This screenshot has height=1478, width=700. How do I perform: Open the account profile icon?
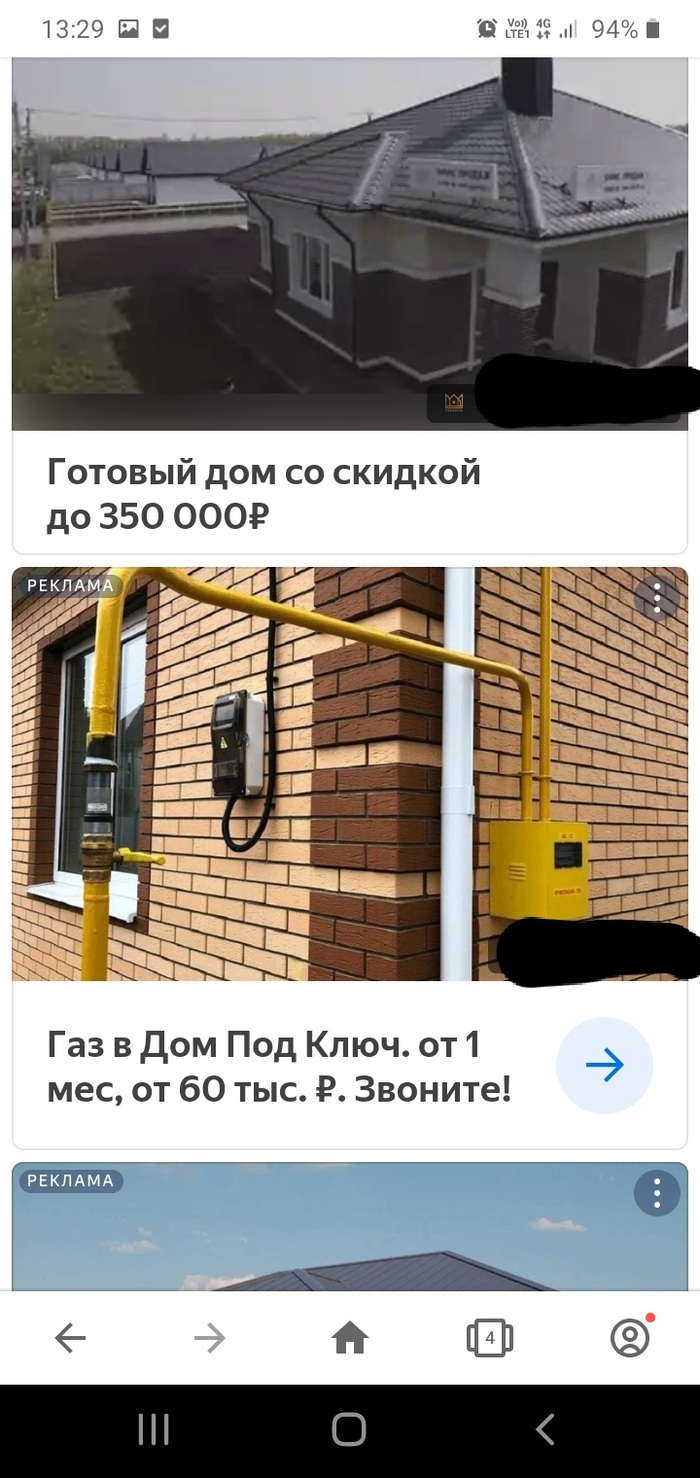tap(630, 1338)
